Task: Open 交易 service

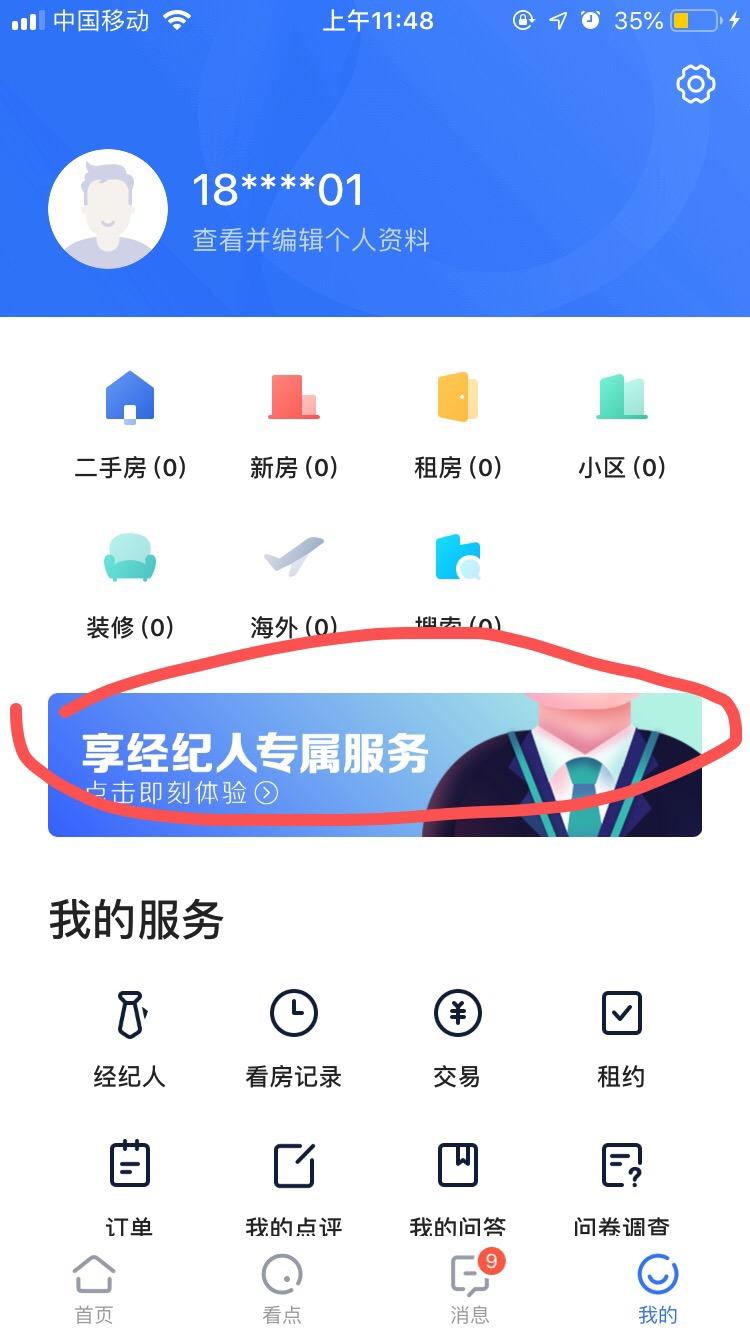Action: [x=457, y=1038]
